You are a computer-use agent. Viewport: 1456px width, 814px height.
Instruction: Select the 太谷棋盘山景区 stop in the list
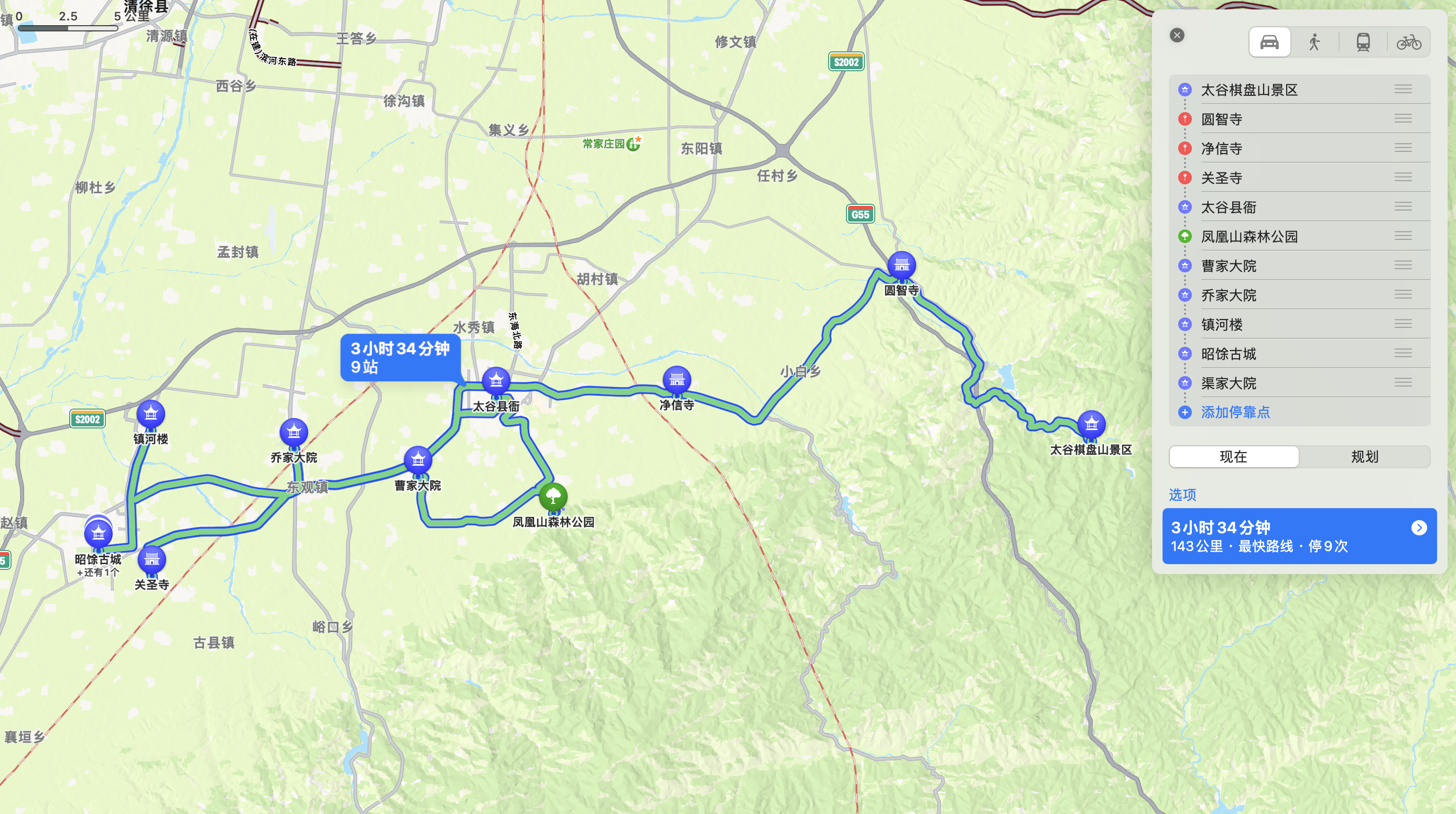click(1249, 90)
